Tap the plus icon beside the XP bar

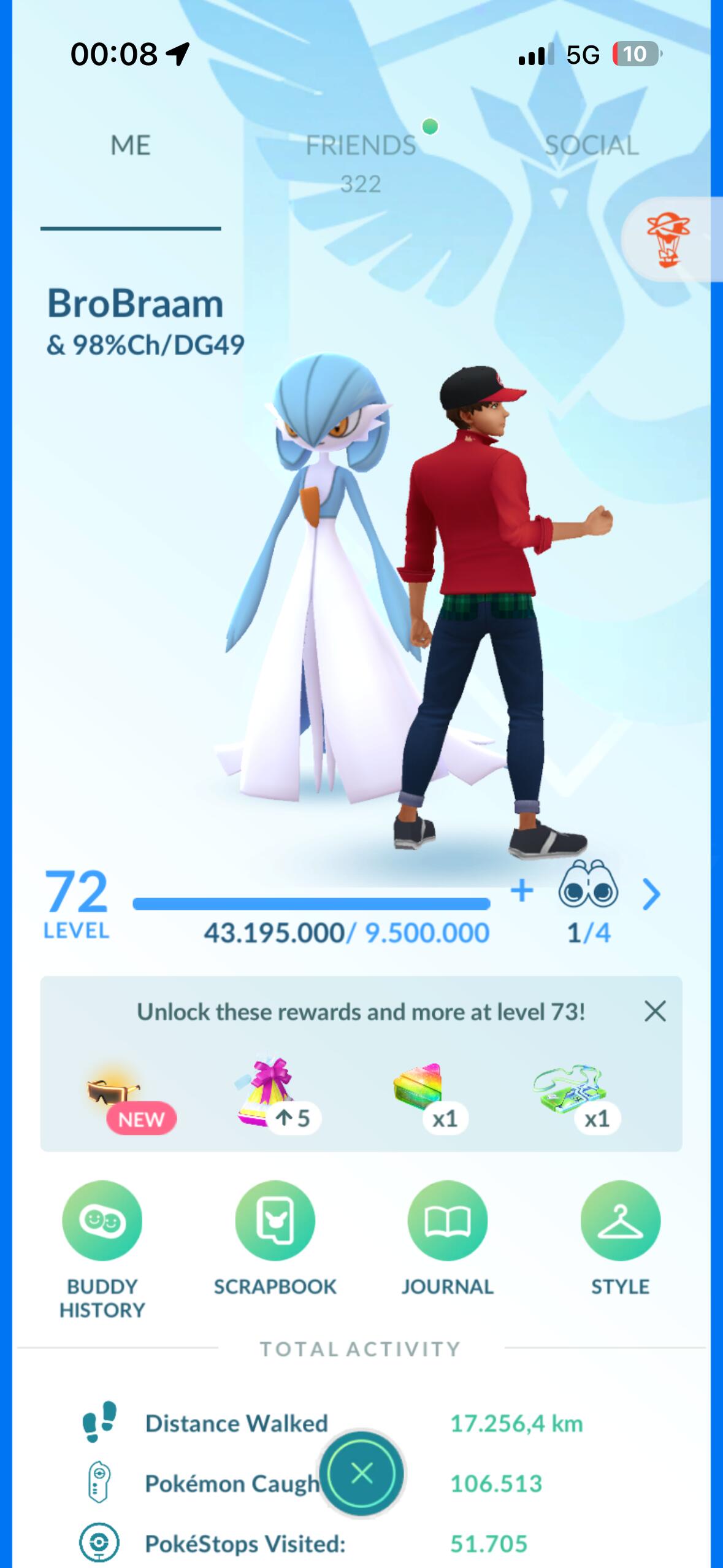(x=521, y=891)
